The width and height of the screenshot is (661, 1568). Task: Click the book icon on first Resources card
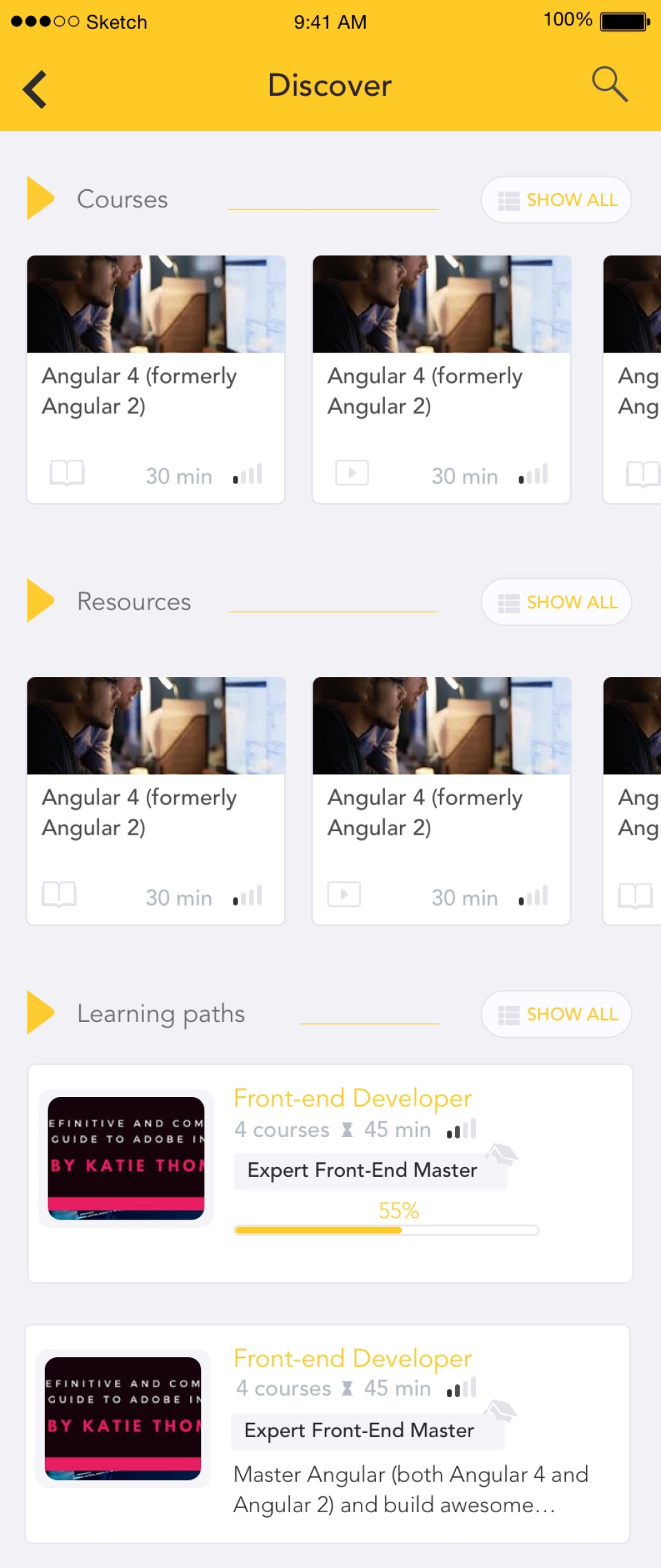(59, 895)
